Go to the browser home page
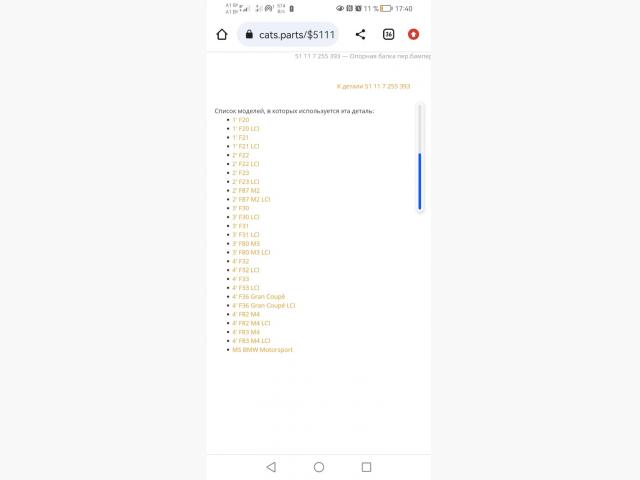640x480 pixels. coord(222,34)
